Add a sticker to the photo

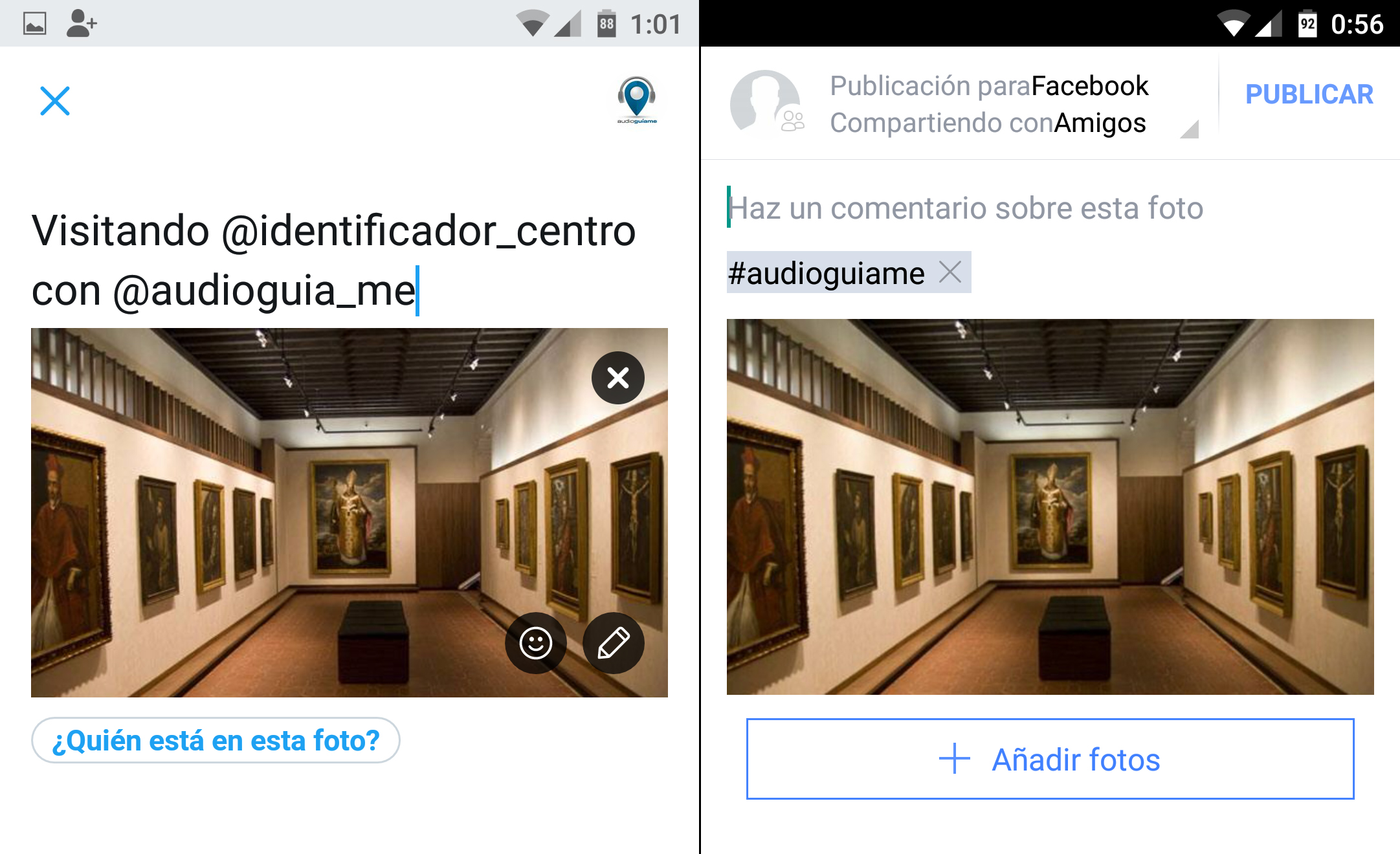pos(535,643)
